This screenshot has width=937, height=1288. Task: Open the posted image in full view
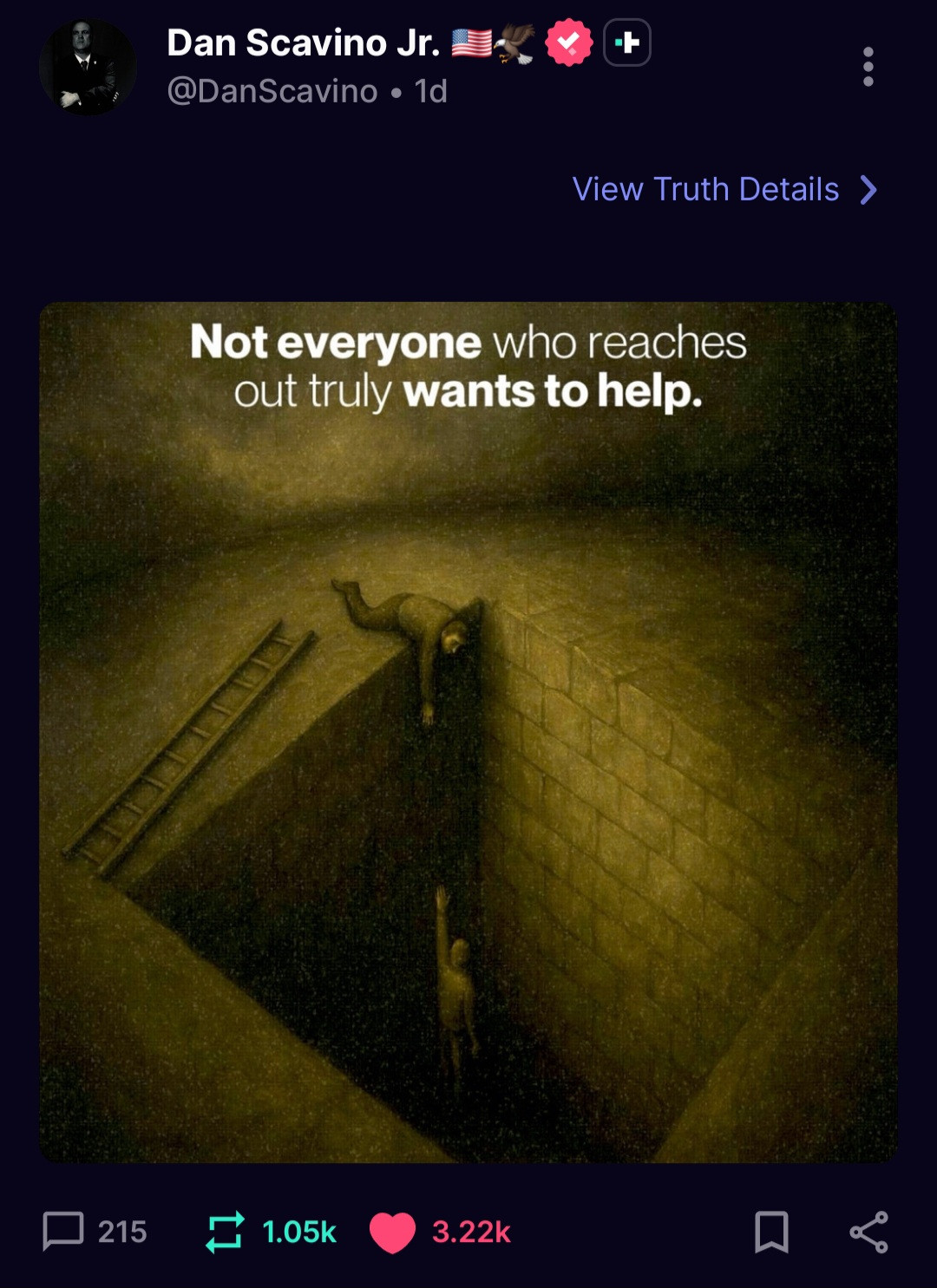tap(468, 732)
